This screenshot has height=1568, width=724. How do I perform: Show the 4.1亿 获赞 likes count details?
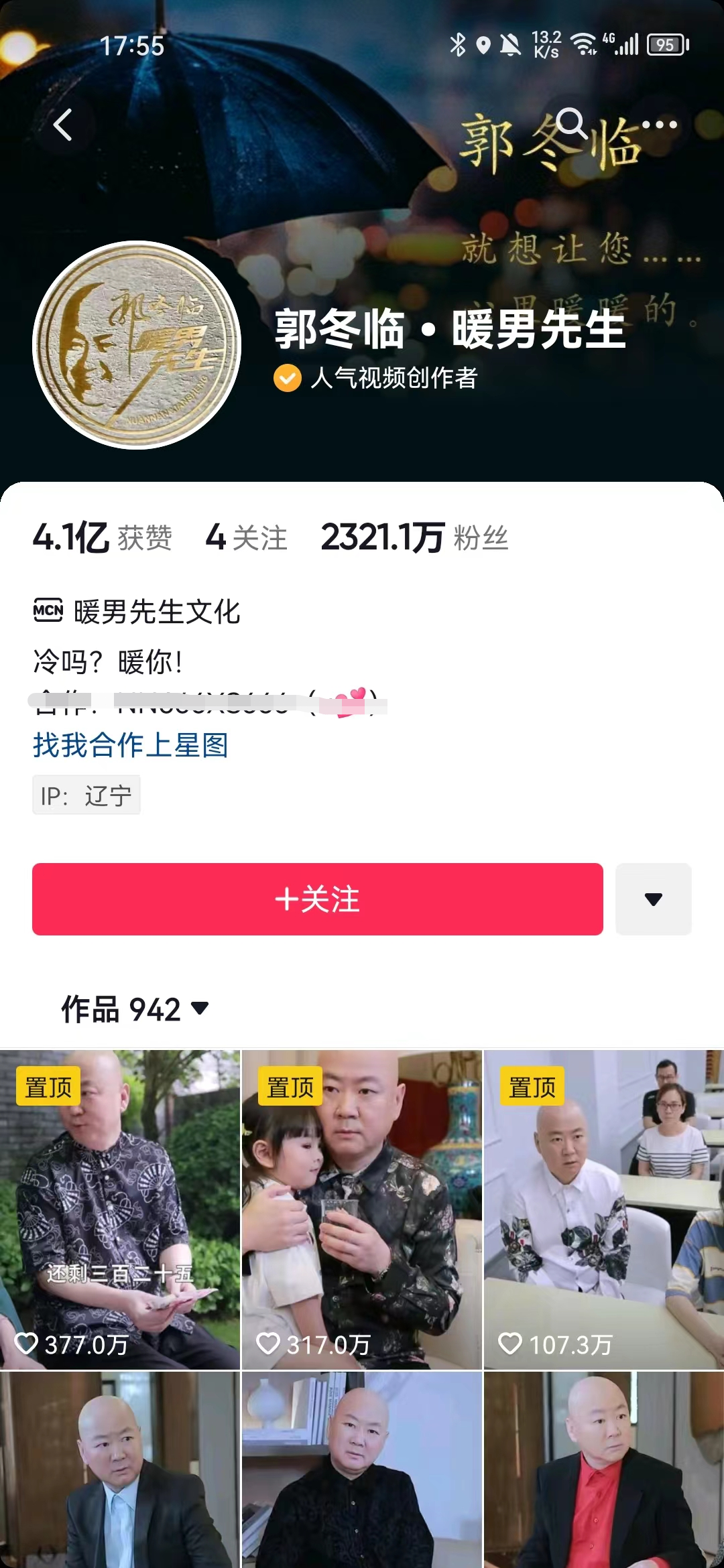tap(103, 537)
